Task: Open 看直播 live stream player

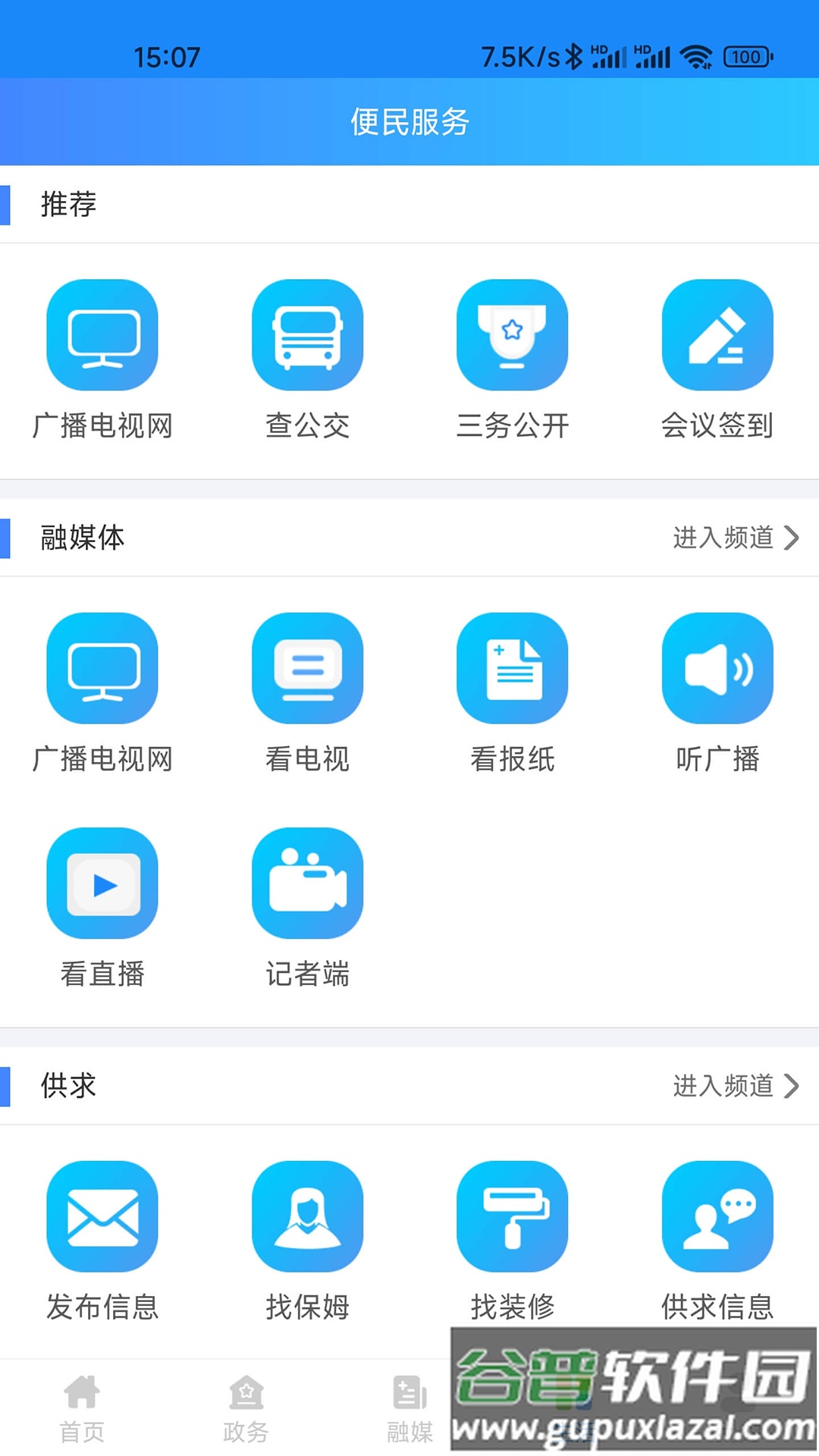Action: [x=102, y=883]
